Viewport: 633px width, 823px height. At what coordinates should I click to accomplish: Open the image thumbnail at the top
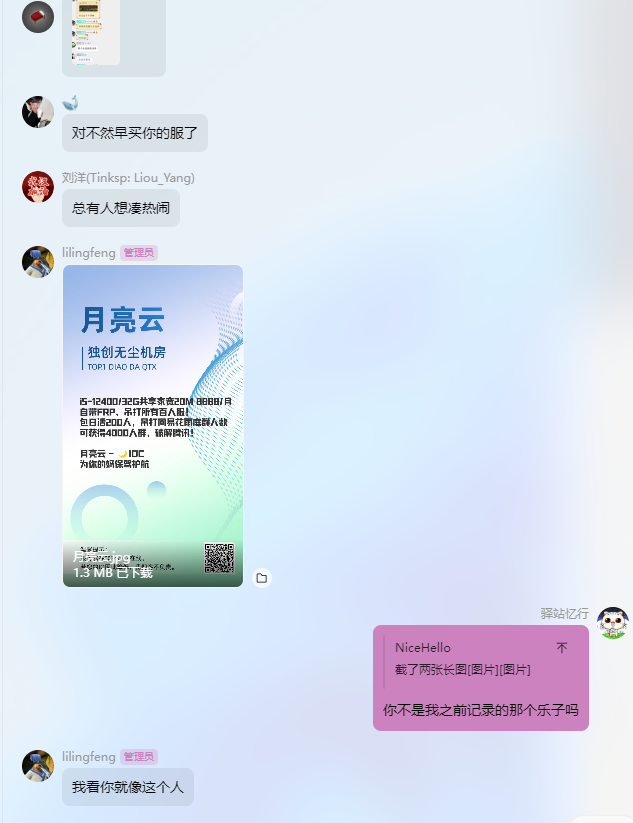point(96,32)
